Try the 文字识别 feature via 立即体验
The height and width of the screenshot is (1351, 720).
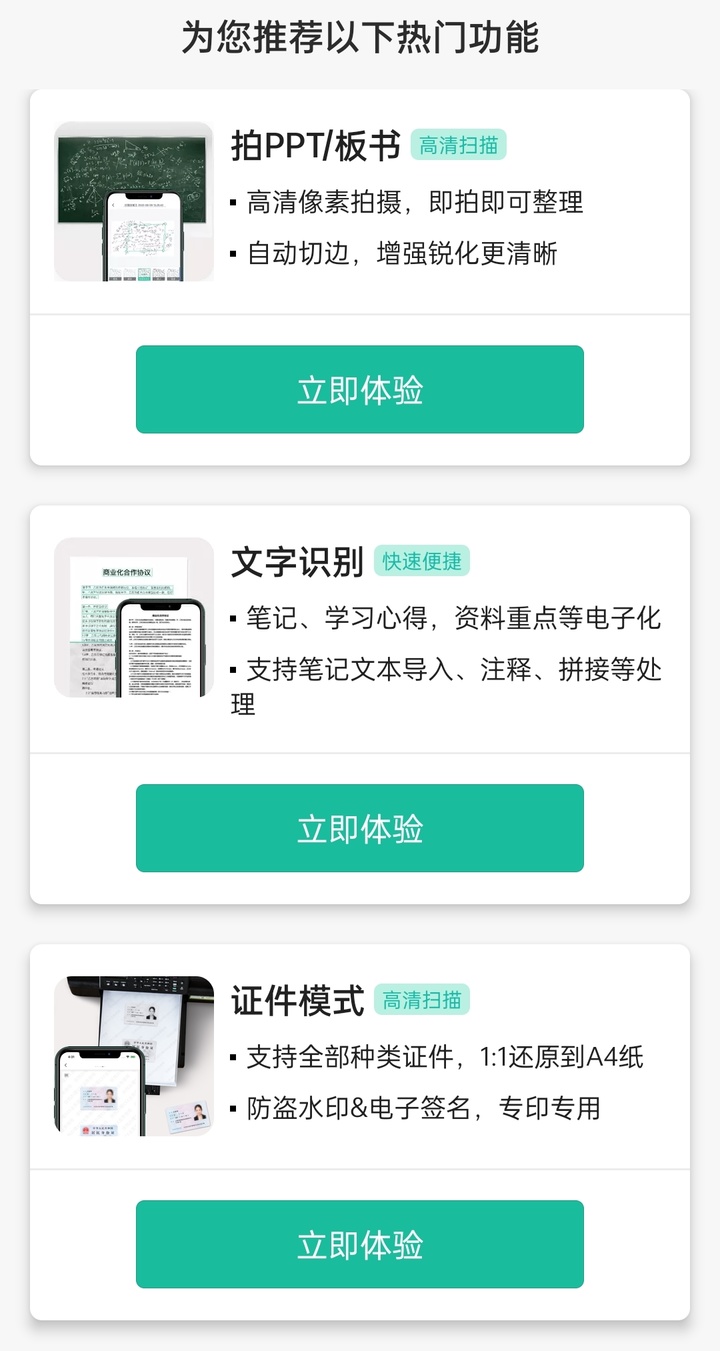pyautogui.click(x=360, y=828)
